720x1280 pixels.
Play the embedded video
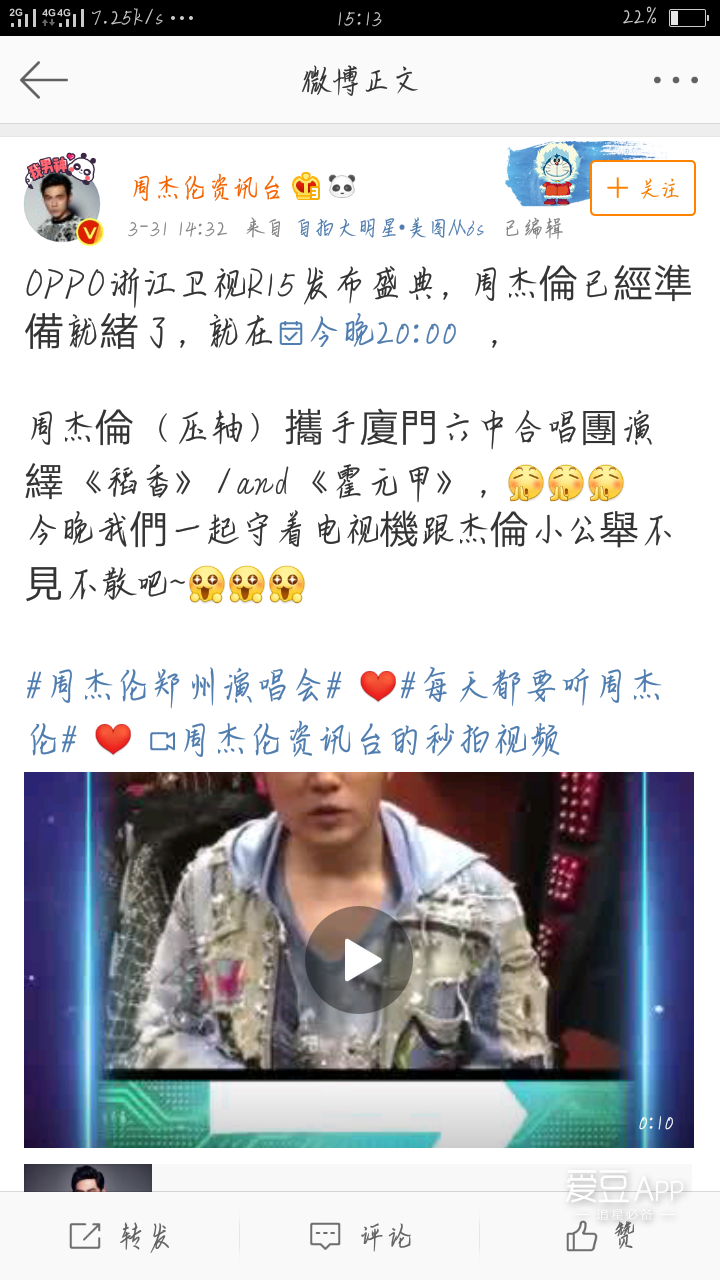358,960
